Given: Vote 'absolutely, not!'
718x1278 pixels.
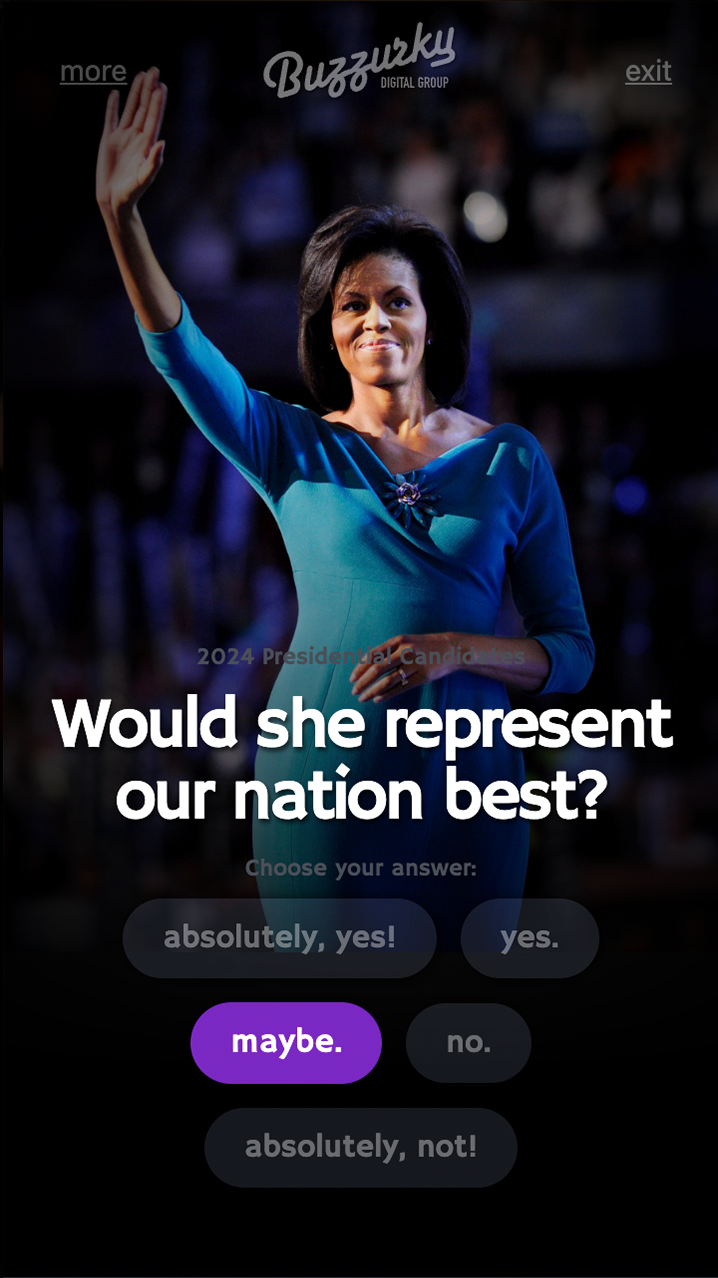Looking at the screenshot, I should (x=360, y=1147).
